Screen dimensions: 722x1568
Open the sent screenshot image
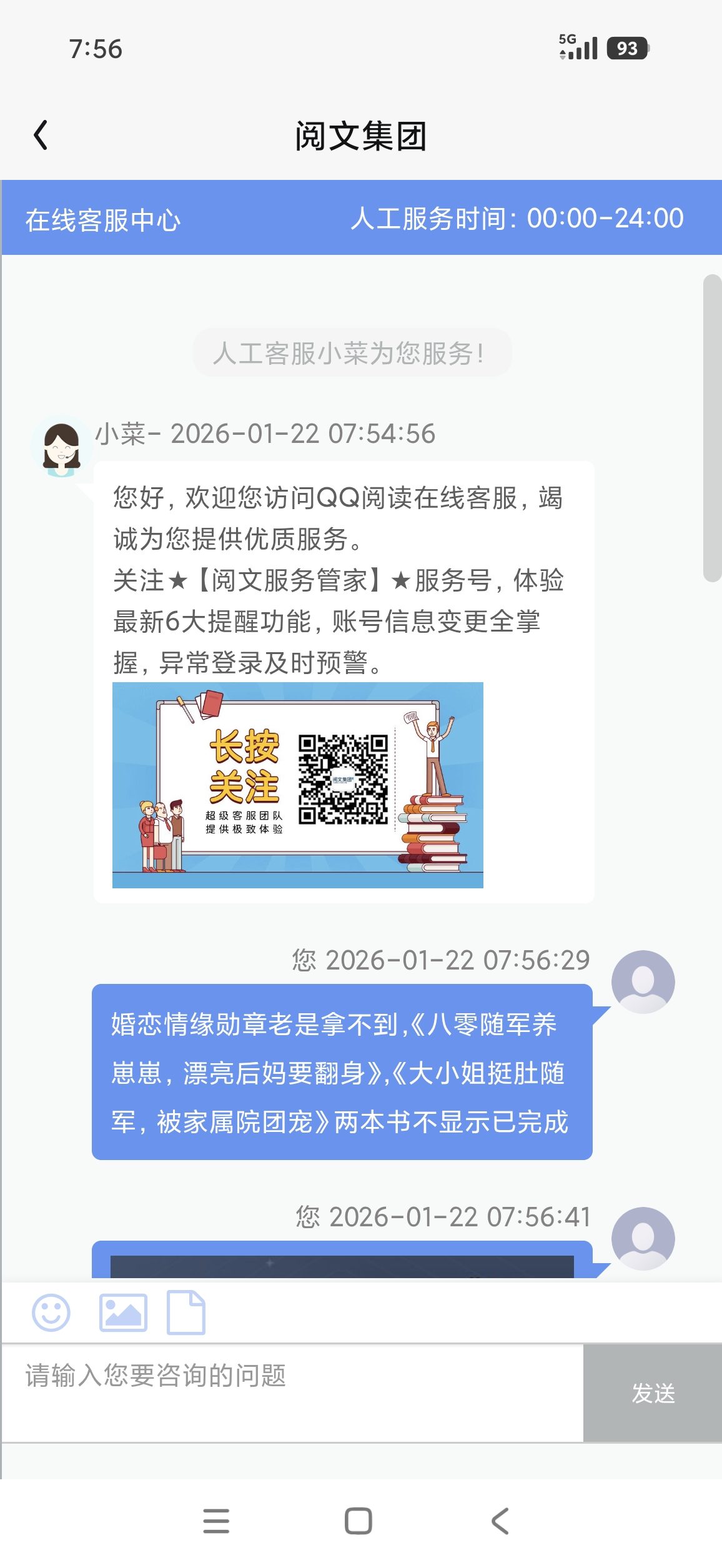[342, 1266]
